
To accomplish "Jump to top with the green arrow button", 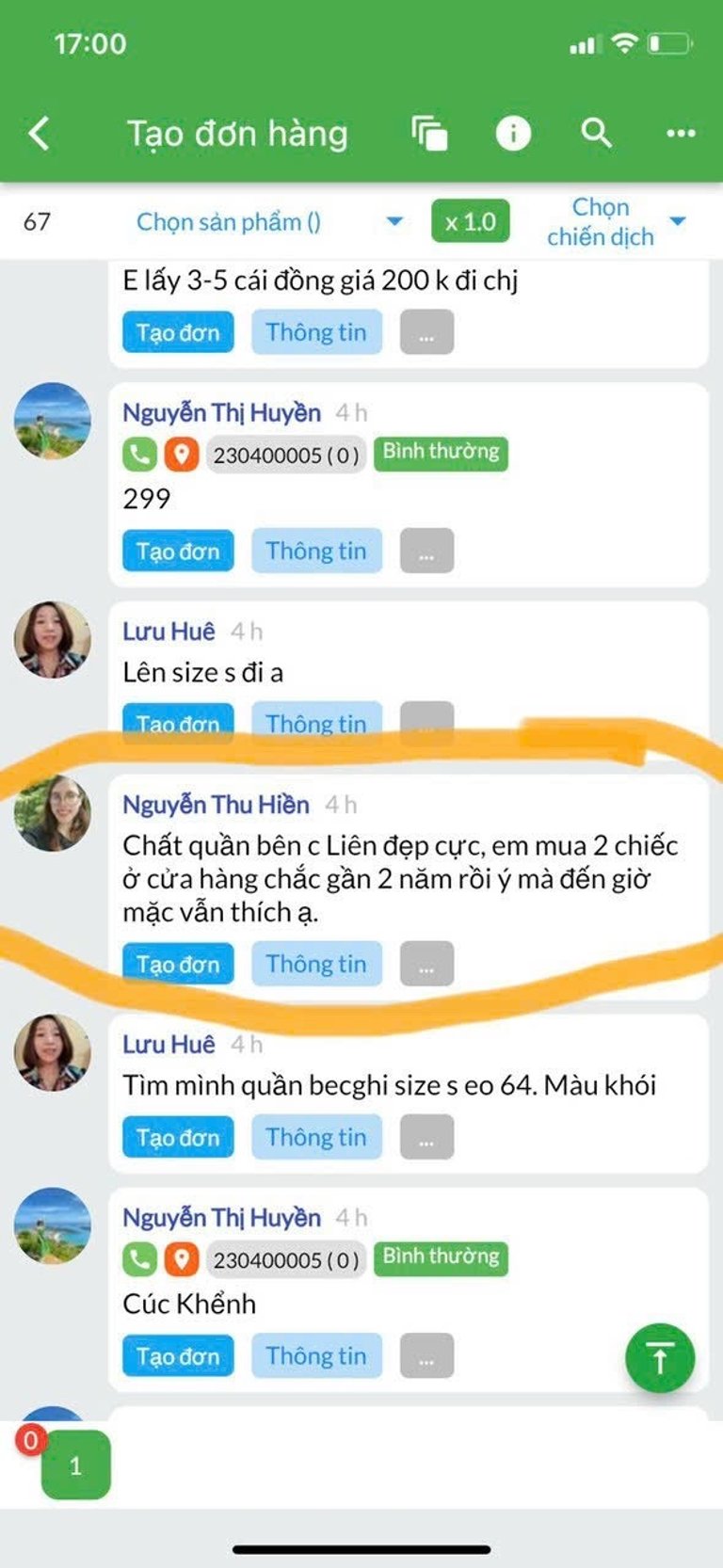I will pyautogui.click(x=660, y=1358).
